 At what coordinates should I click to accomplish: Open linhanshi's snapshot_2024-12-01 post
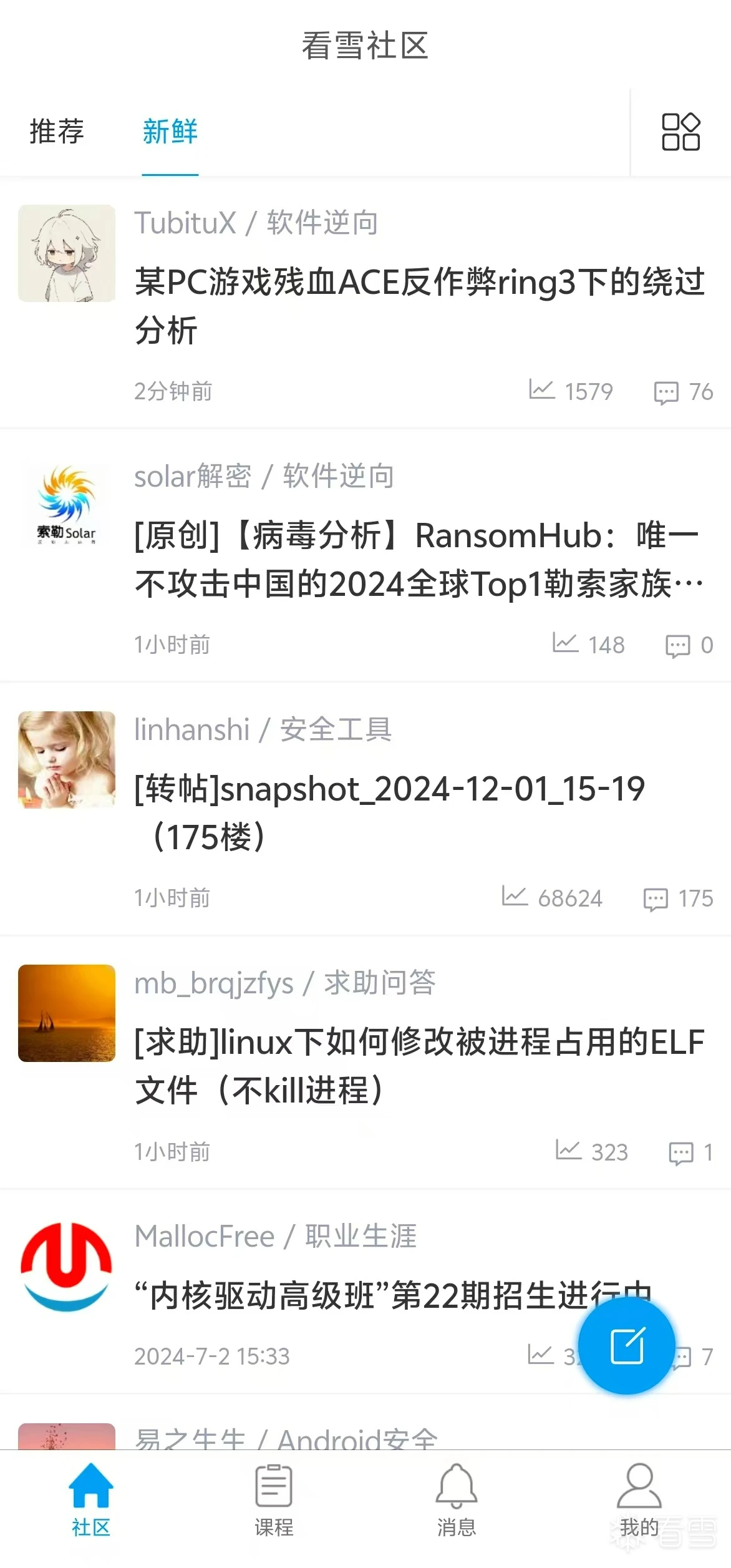coord(390,812)
